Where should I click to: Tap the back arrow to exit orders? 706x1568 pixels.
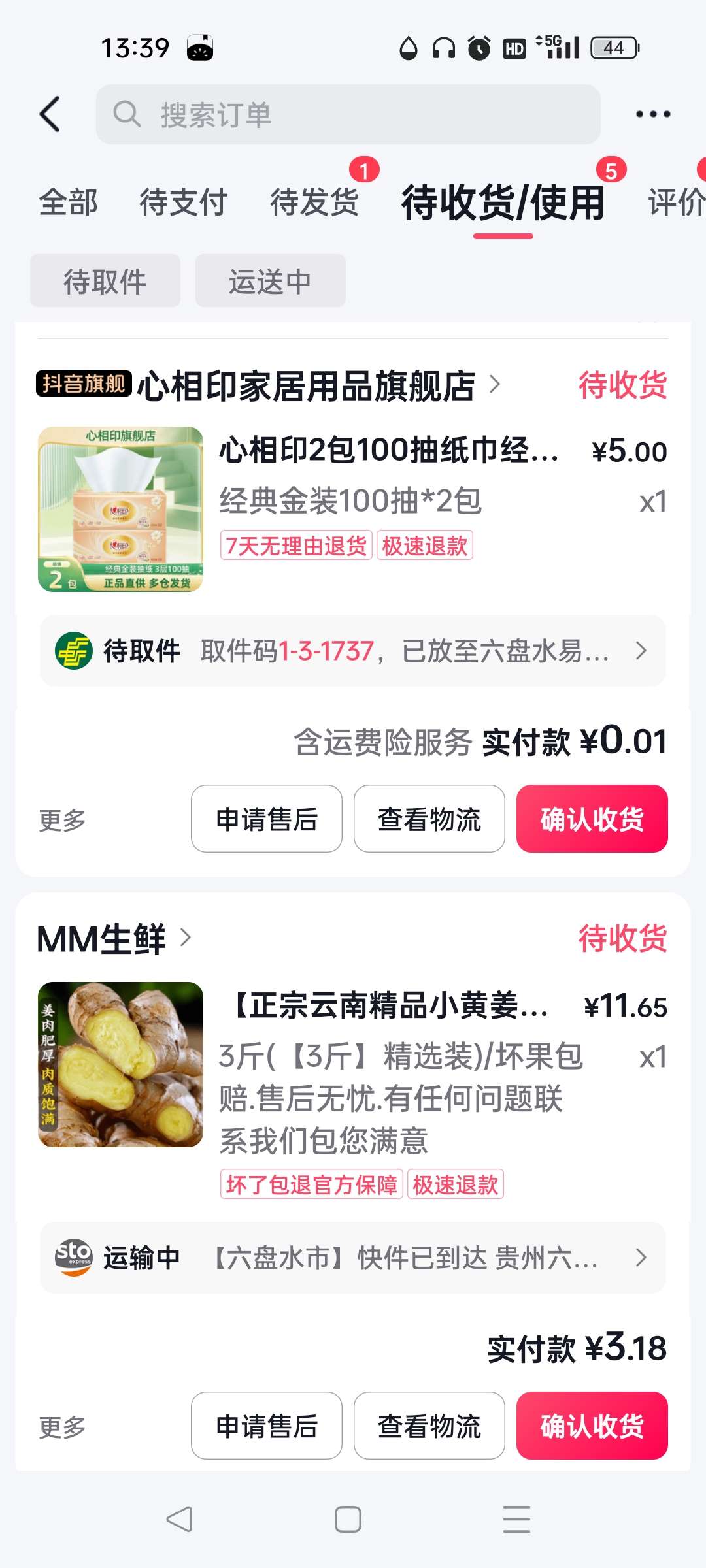coord(50,113)
